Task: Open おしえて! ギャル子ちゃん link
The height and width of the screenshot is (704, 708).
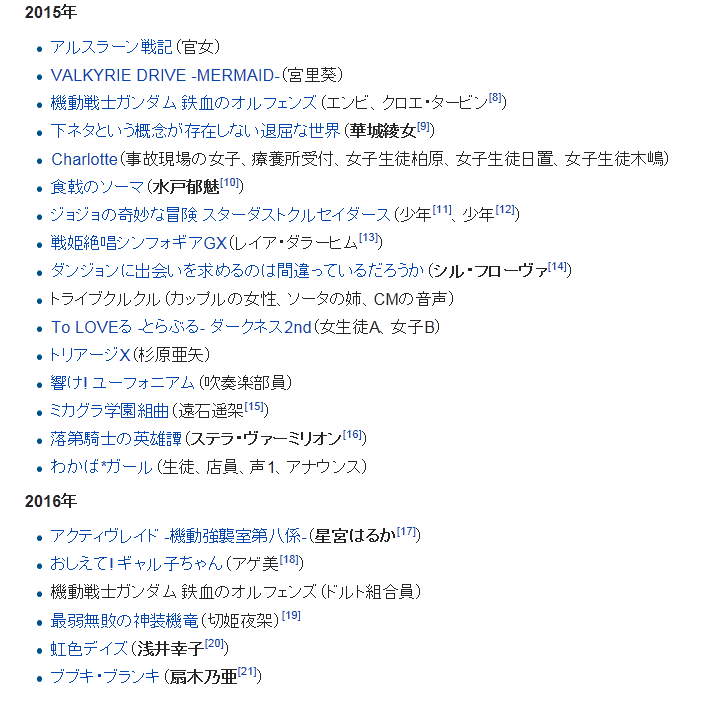Action: point(136,563)
